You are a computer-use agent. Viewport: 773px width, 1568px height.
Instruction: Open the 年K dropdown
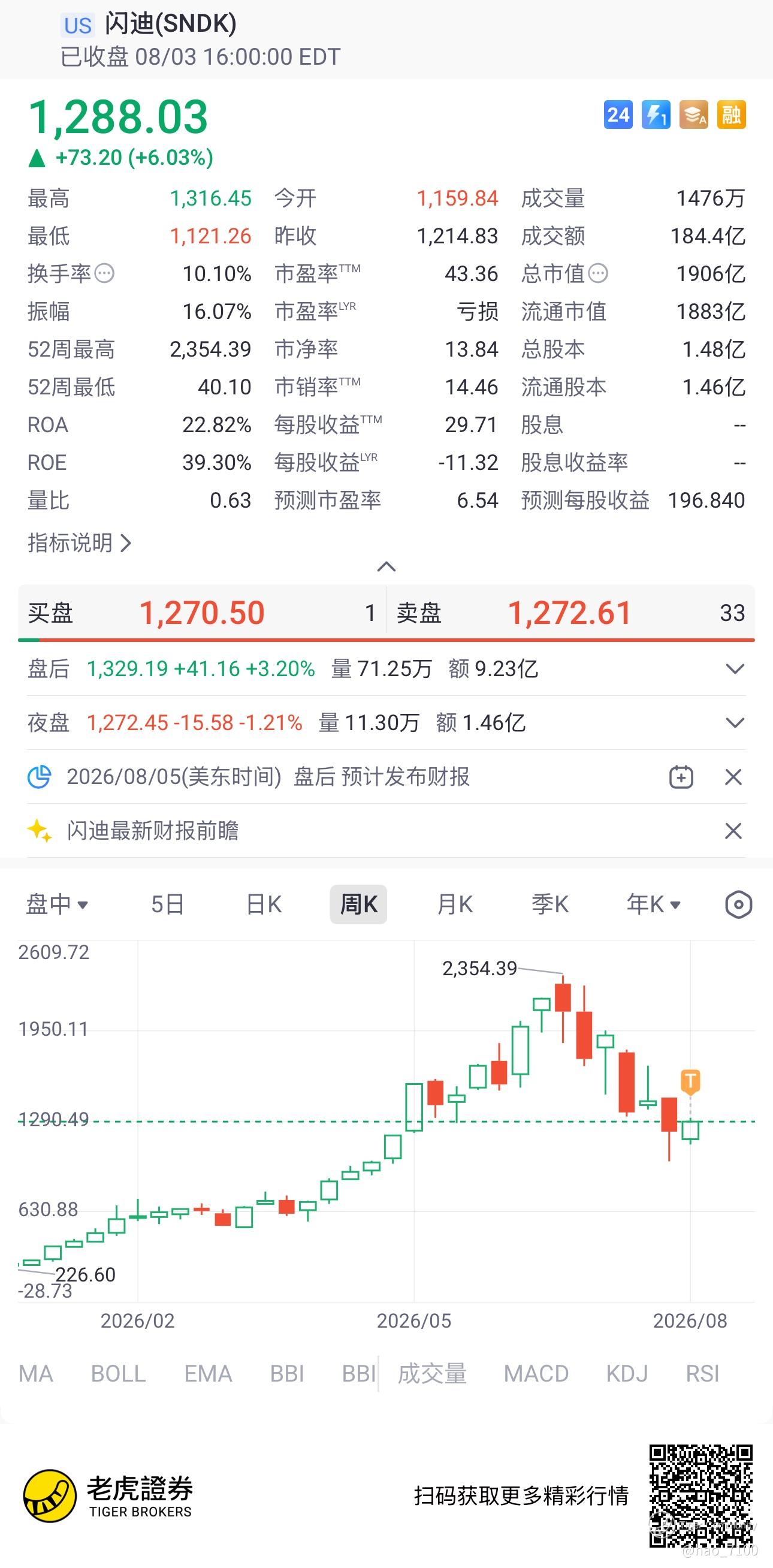click(654, 904)
